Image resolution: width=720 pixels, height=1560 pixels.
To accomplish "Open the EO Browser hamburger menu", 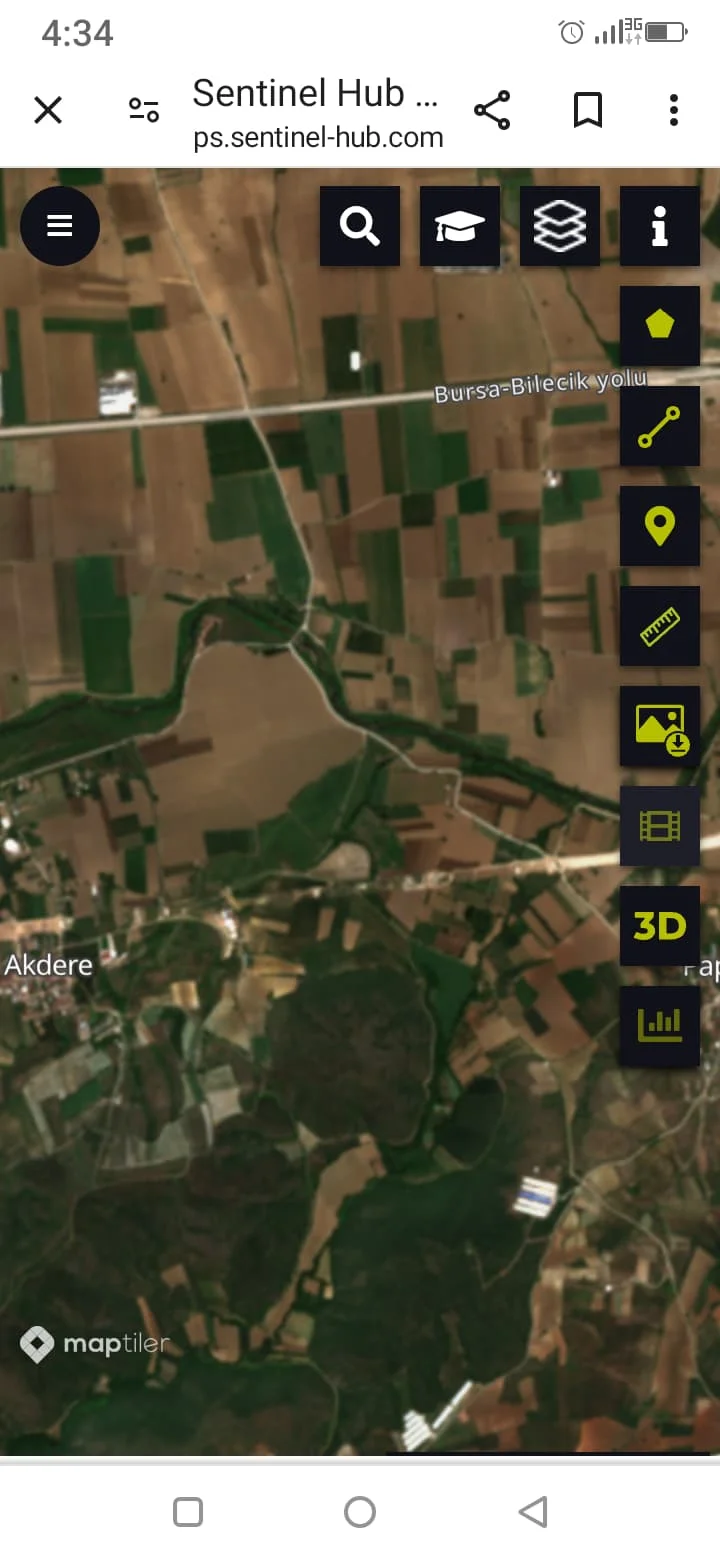I will click(x=60, y=226).
